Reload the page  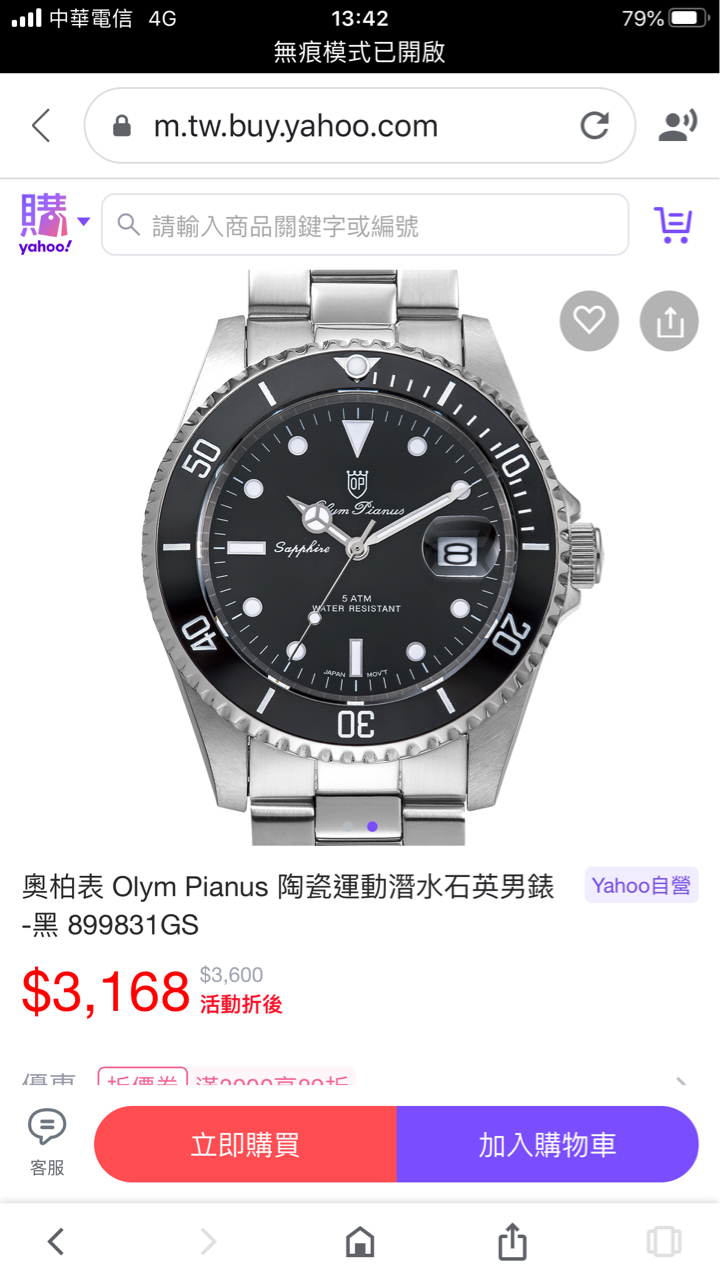(595, 126)
